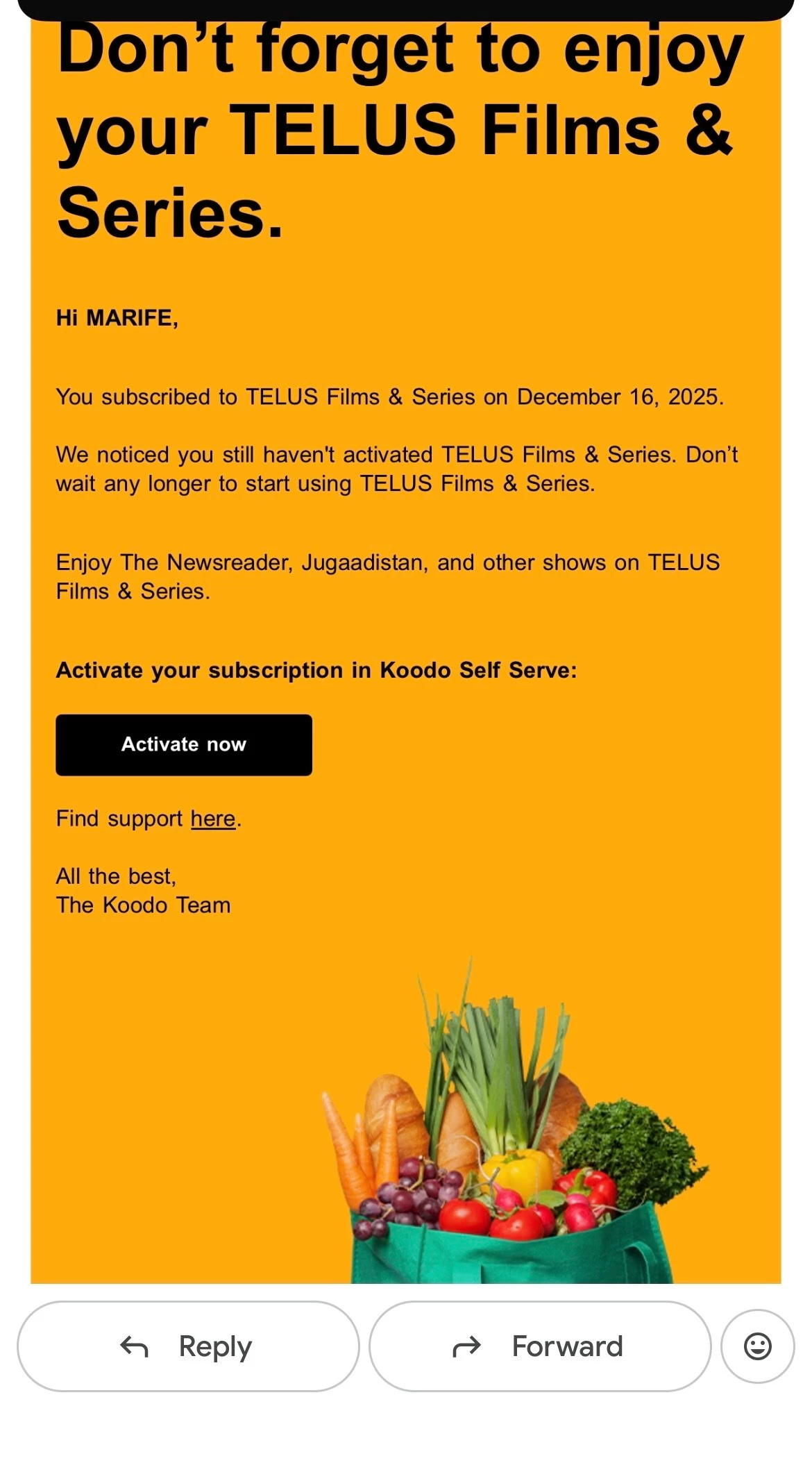
Task: Open the support link labeled here
Action: [x=213, y=819]
